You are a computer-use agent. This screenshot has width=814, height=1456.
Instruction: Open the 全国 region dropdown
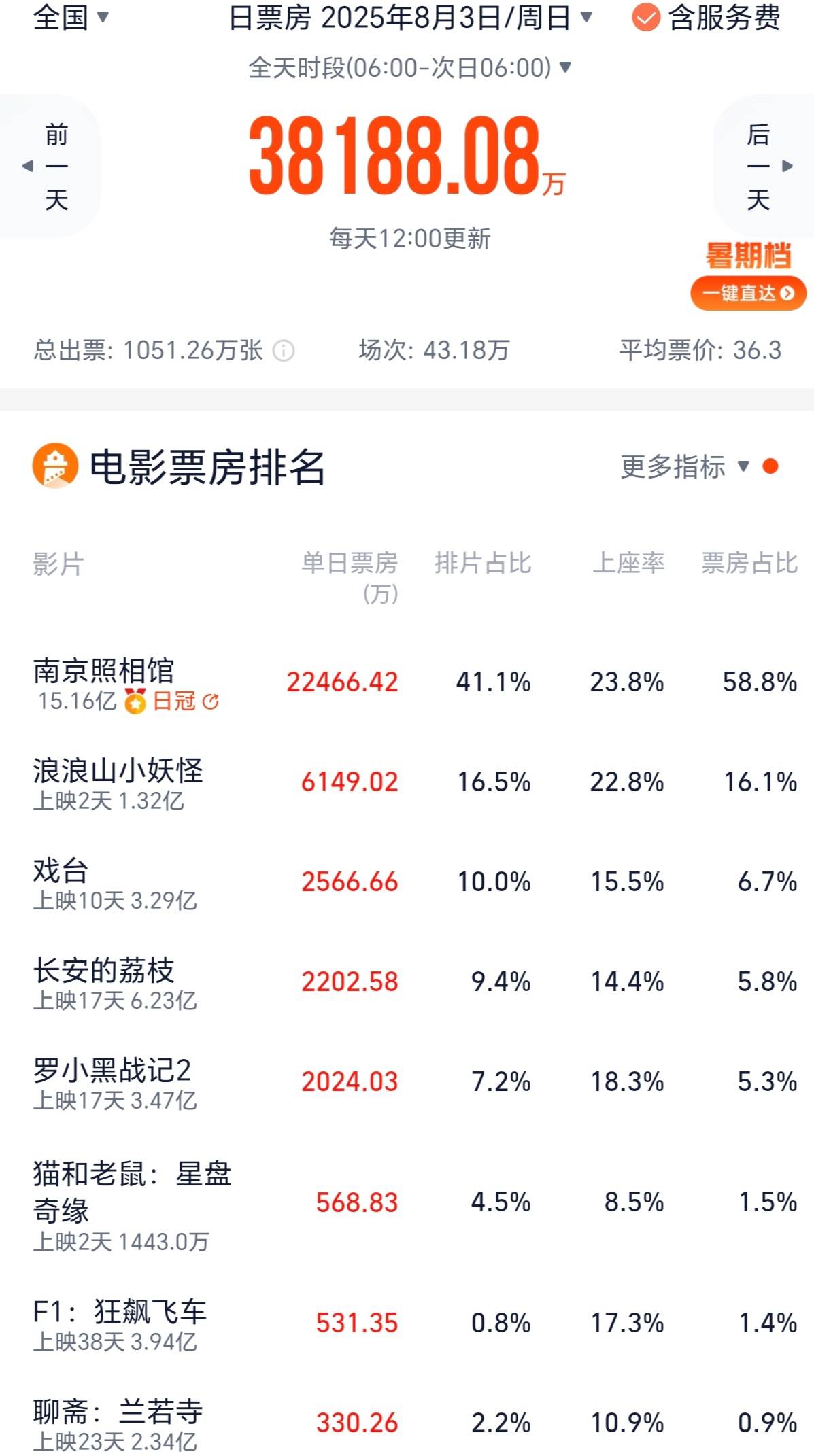click(71, 17)
